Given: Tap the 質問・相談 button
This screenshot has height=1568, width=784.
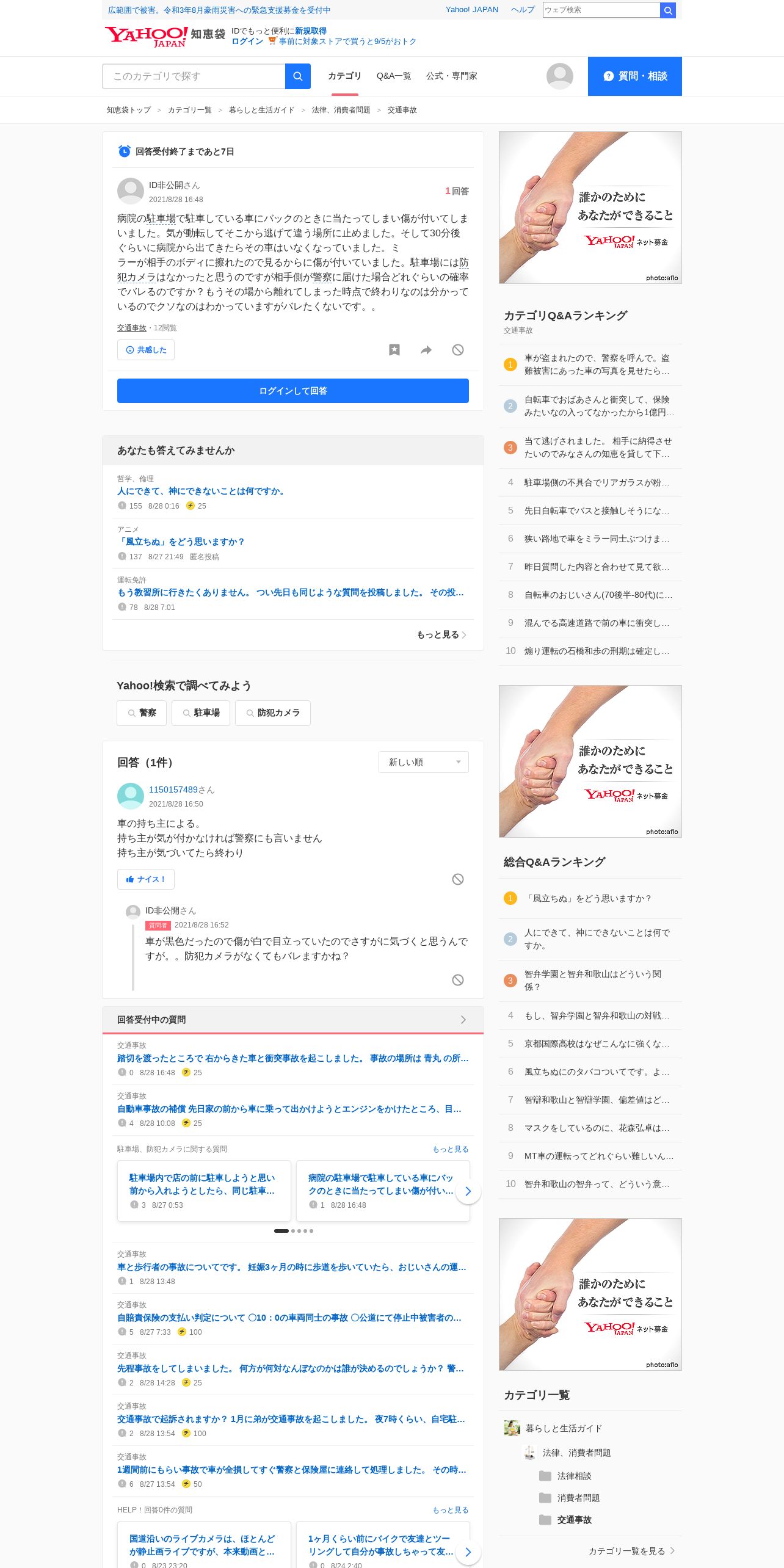Looking at the screenshot, I should [x=634, y=76].
